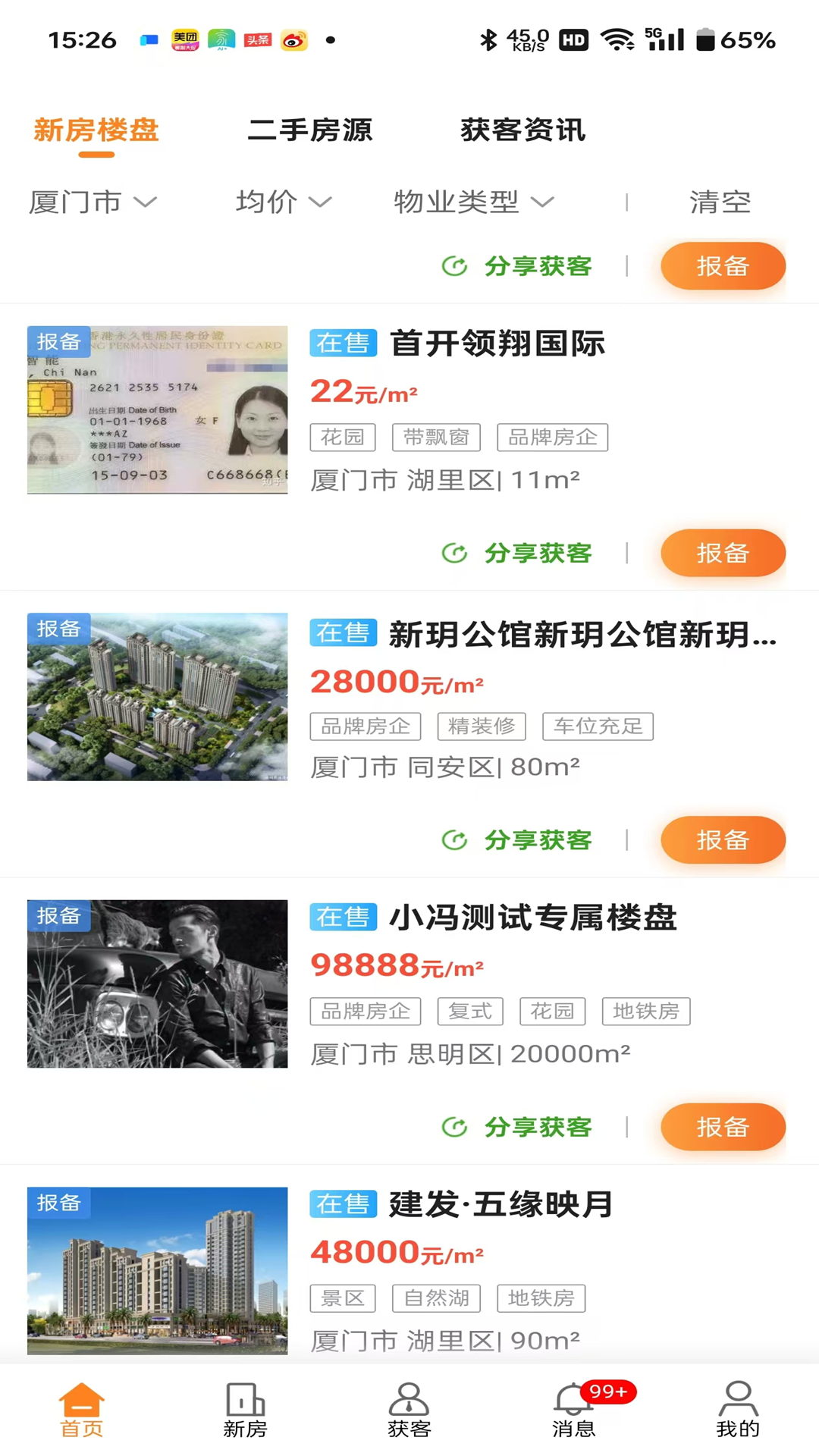Tap the Meituan icon in the status bar
This screenshot has width=819, height=1456.
pos(184,39)
